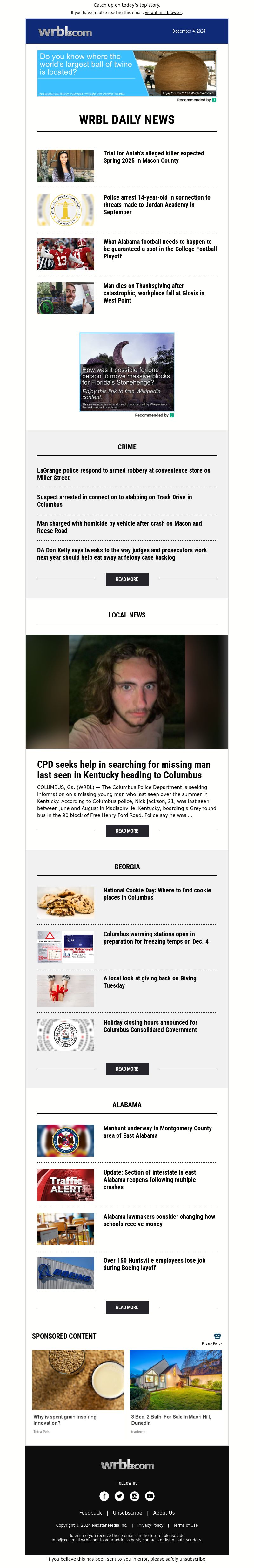Tap Read More under the Alabama section
Image resolution: width=254 pixels, height=1568 pixels.
126,1307
